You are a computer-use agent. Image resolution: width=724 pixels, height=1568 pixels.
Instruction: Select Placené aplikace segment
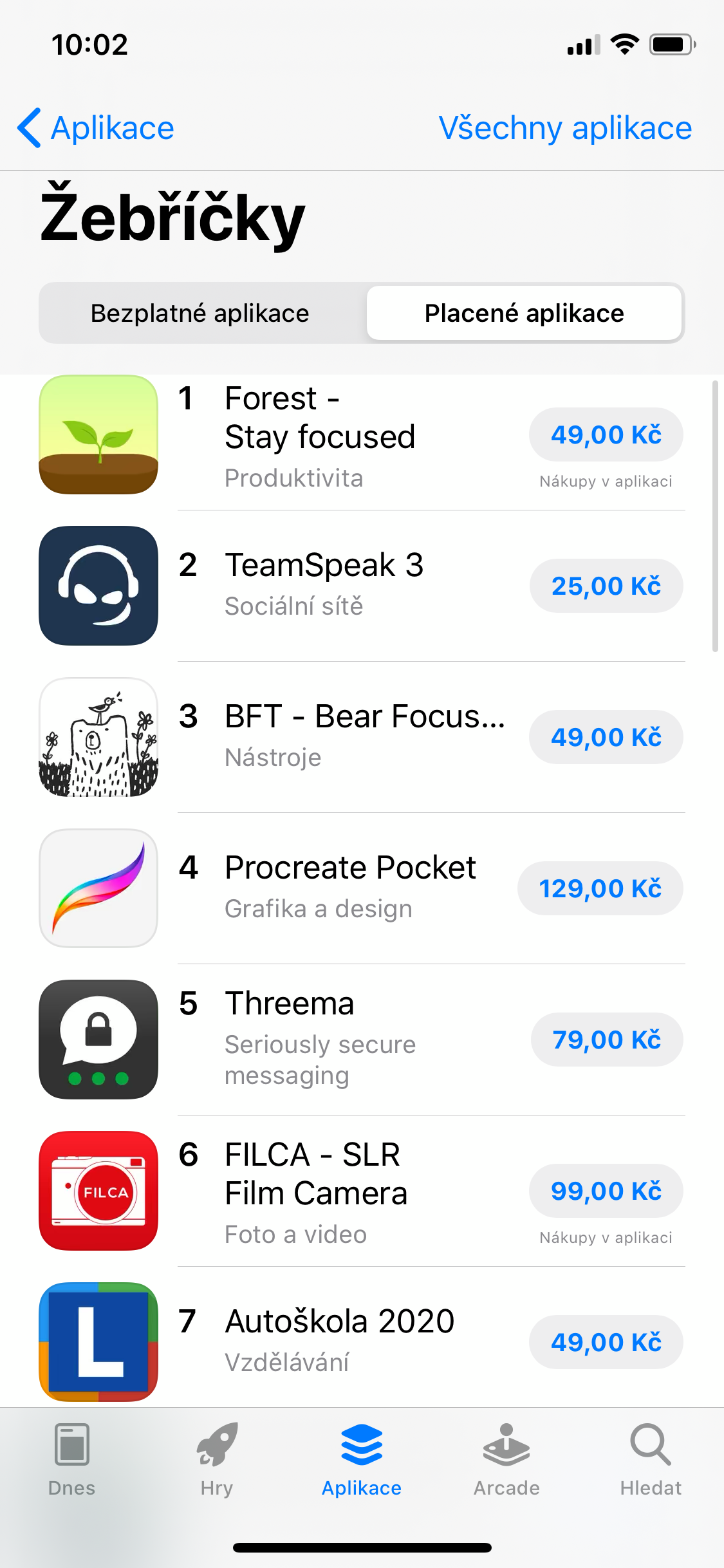[x=524, y=313]
